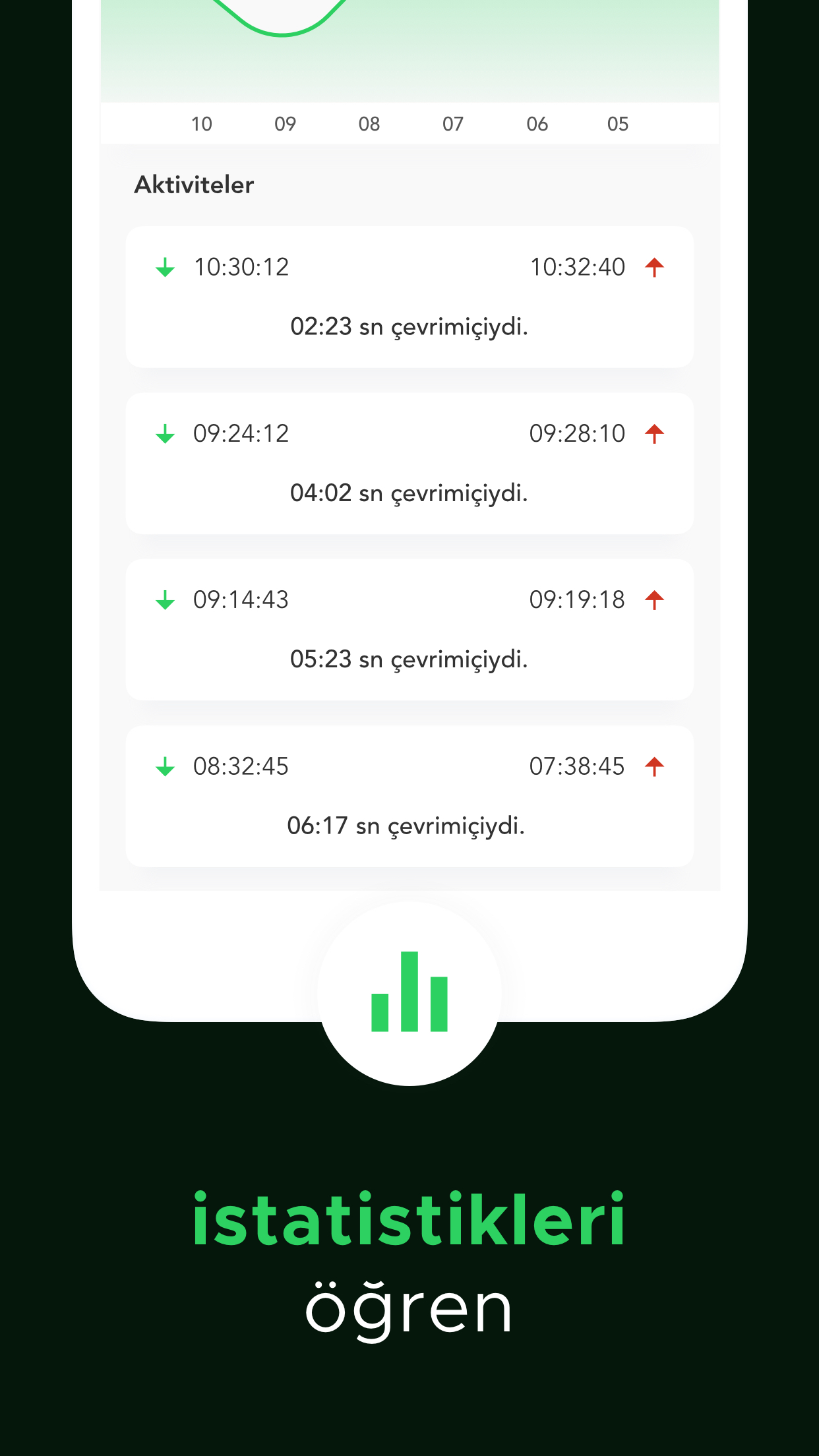Click the red up arrow next to 09:28:10
The height and width of the screenshot is (1456, 819).
tap(655, 433)
